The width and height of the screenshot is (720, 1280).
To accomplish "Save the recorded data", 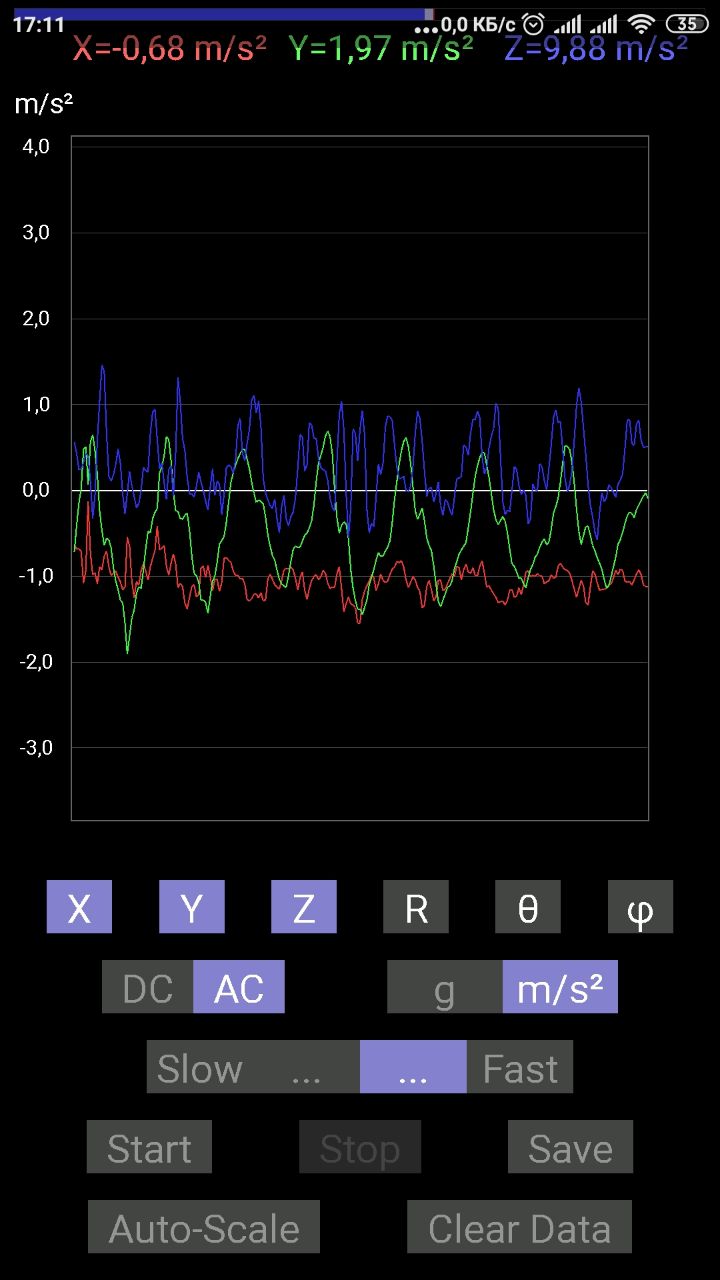I will (570, 1147).
